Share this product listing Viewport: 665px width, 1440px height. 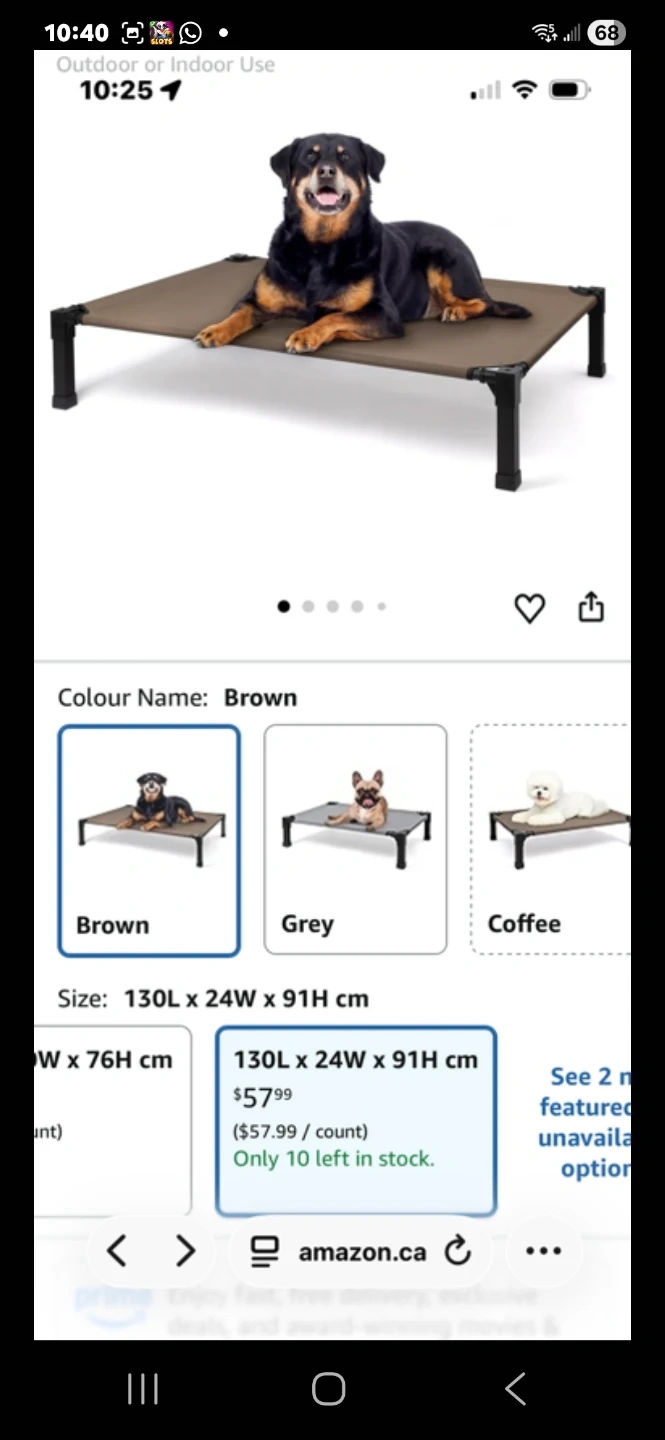pyautogui.click(x=591, y=607)
